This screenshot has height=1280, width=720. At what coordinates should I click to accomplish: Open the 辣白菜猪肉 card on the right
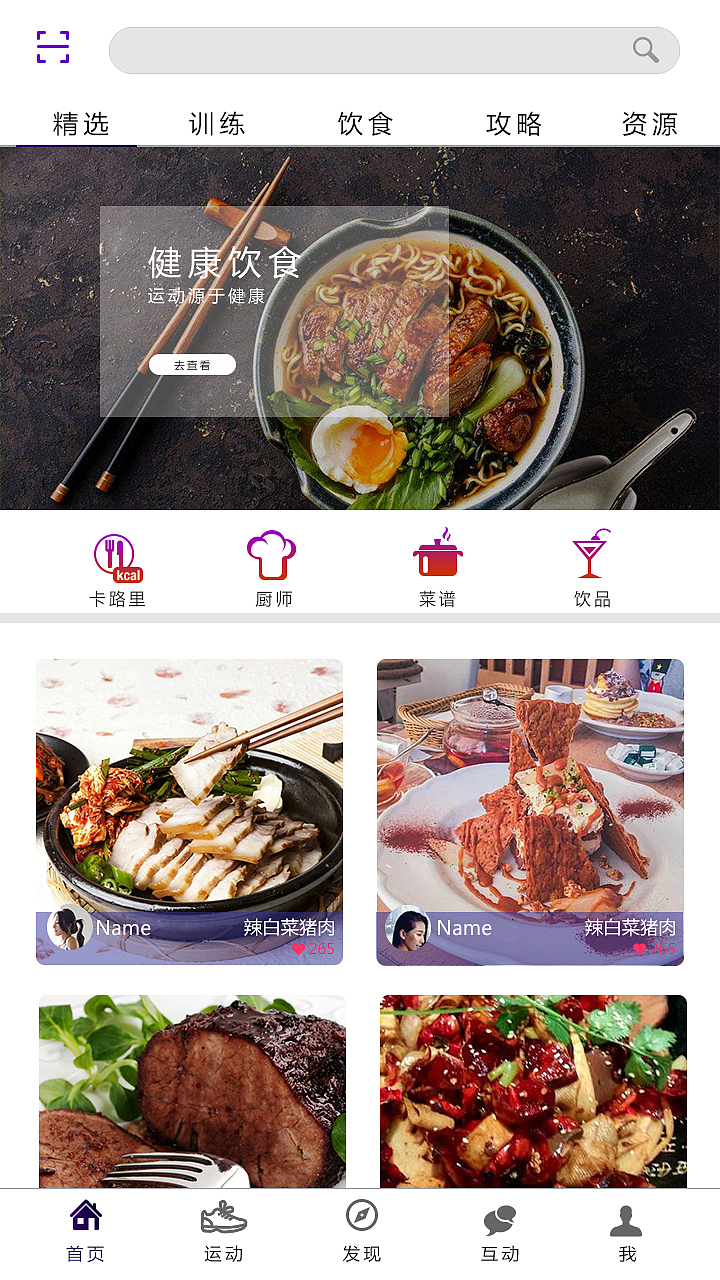[531, 810]
